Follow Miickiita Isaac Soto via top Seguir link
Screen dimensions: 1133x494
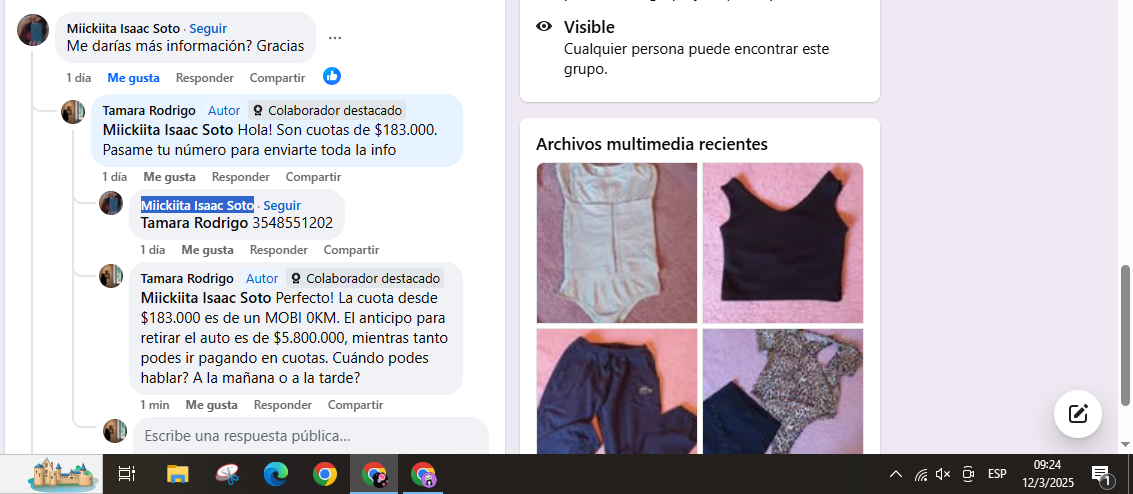(208, 28)
